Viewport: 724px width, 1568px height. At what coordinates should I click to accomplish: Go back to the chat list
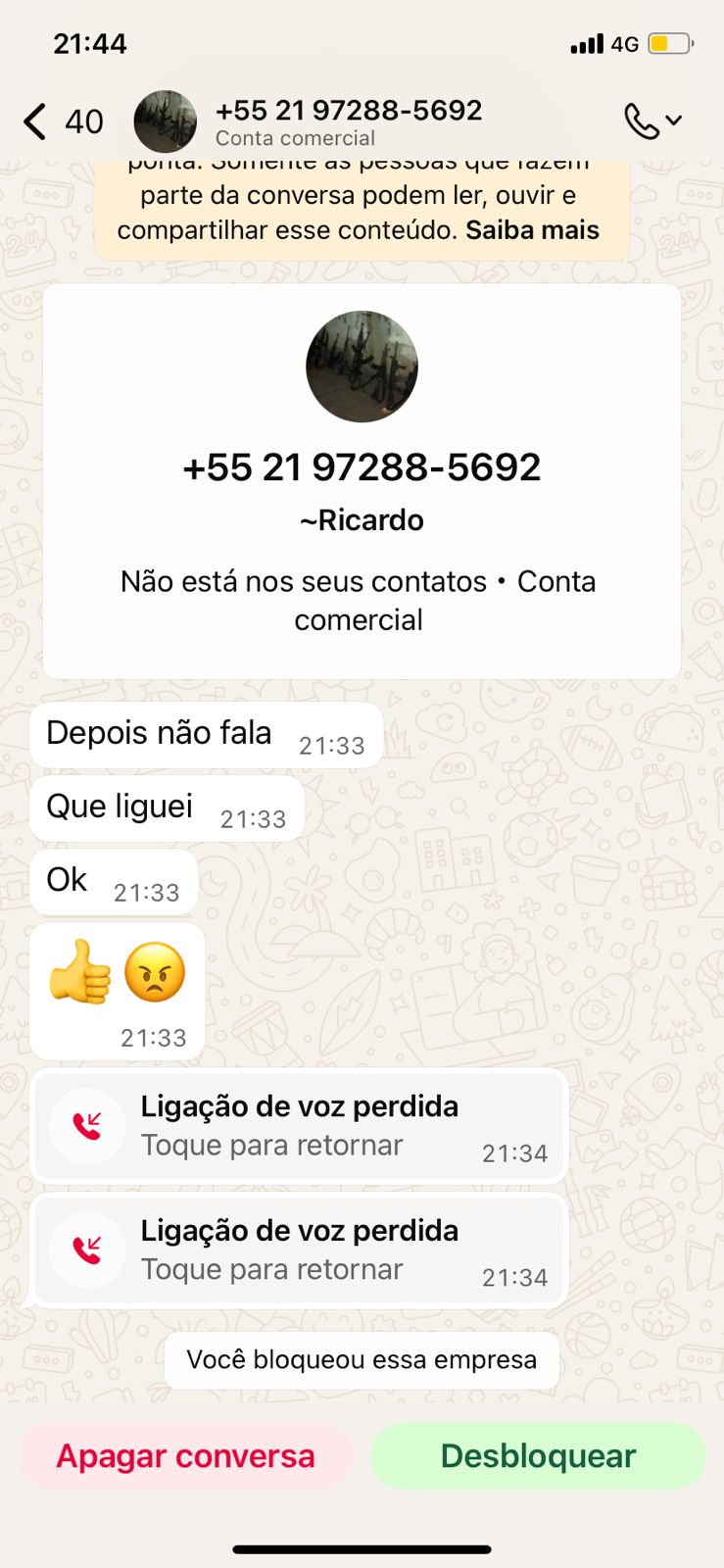35,122
